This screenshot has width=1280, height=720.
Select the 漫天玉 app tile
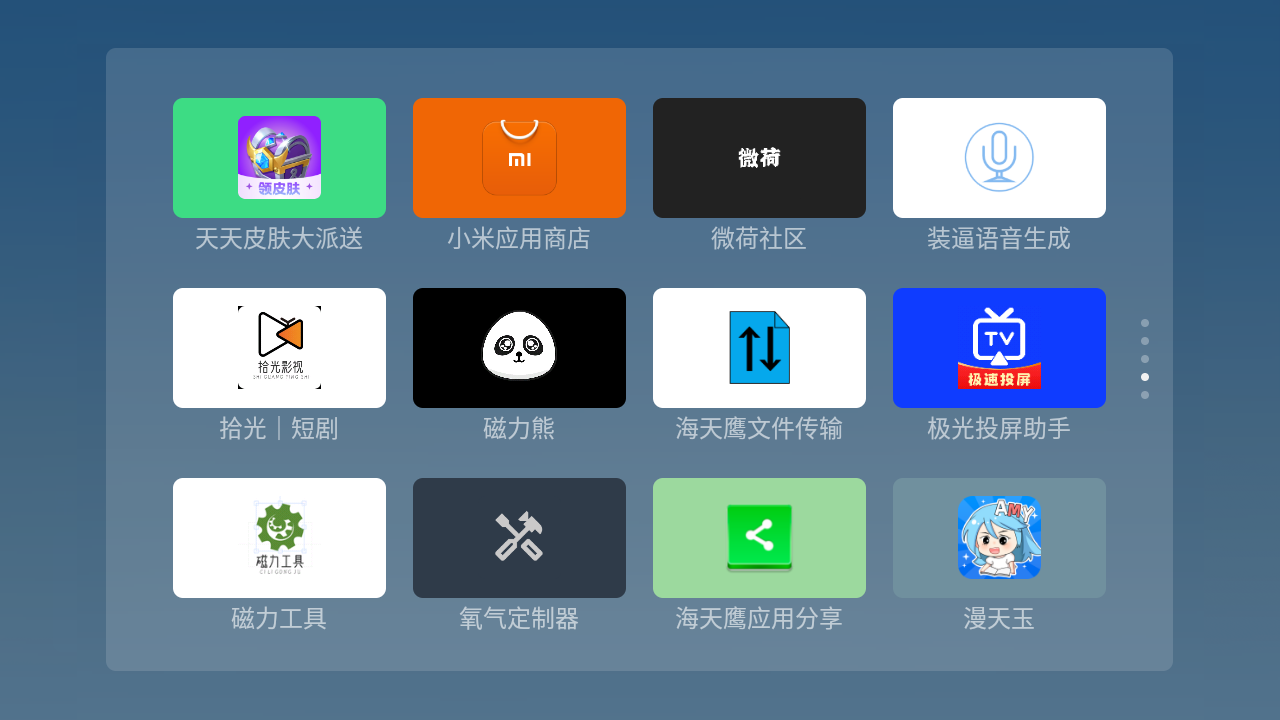tap(999, 538)
